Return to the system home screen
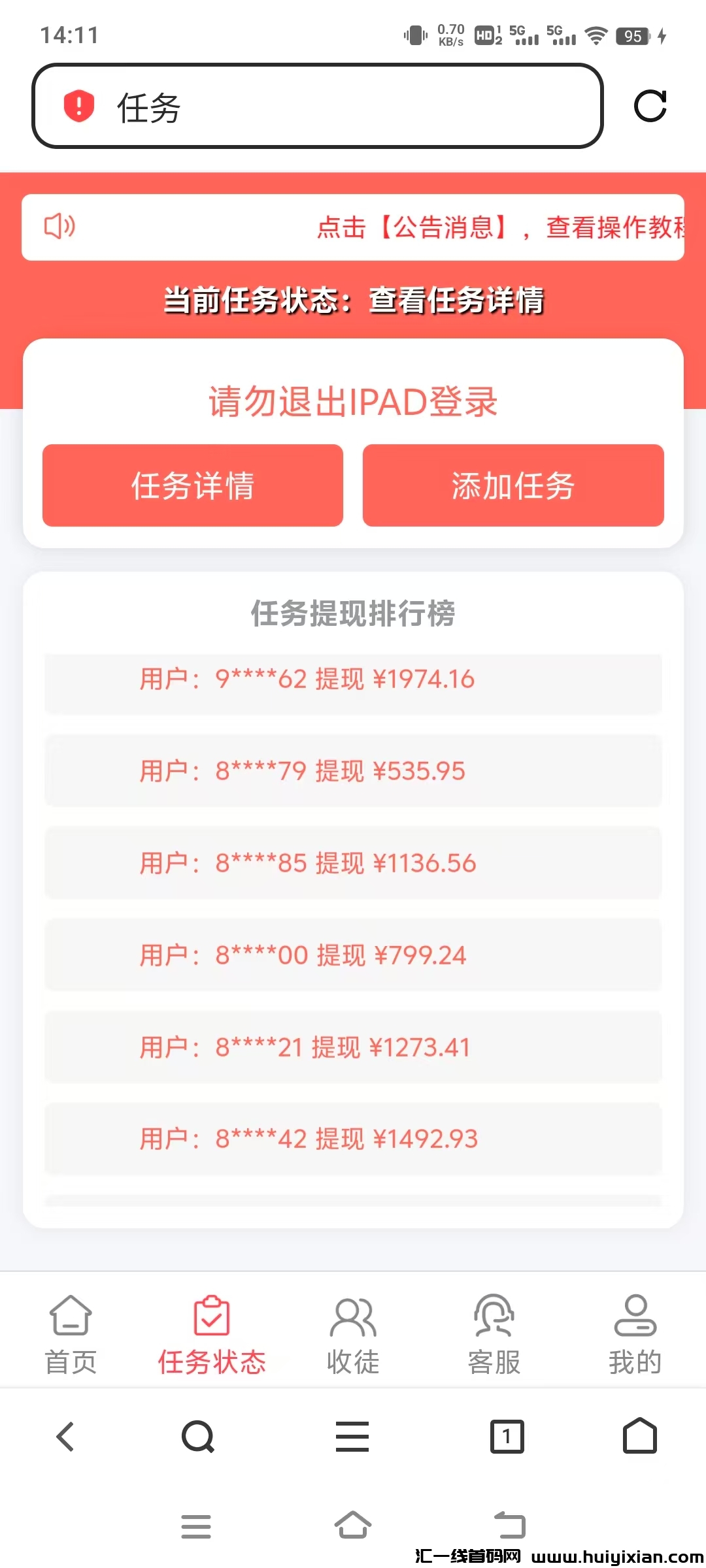Viewport: 706px width, 1568px height. pos(353,1526)
